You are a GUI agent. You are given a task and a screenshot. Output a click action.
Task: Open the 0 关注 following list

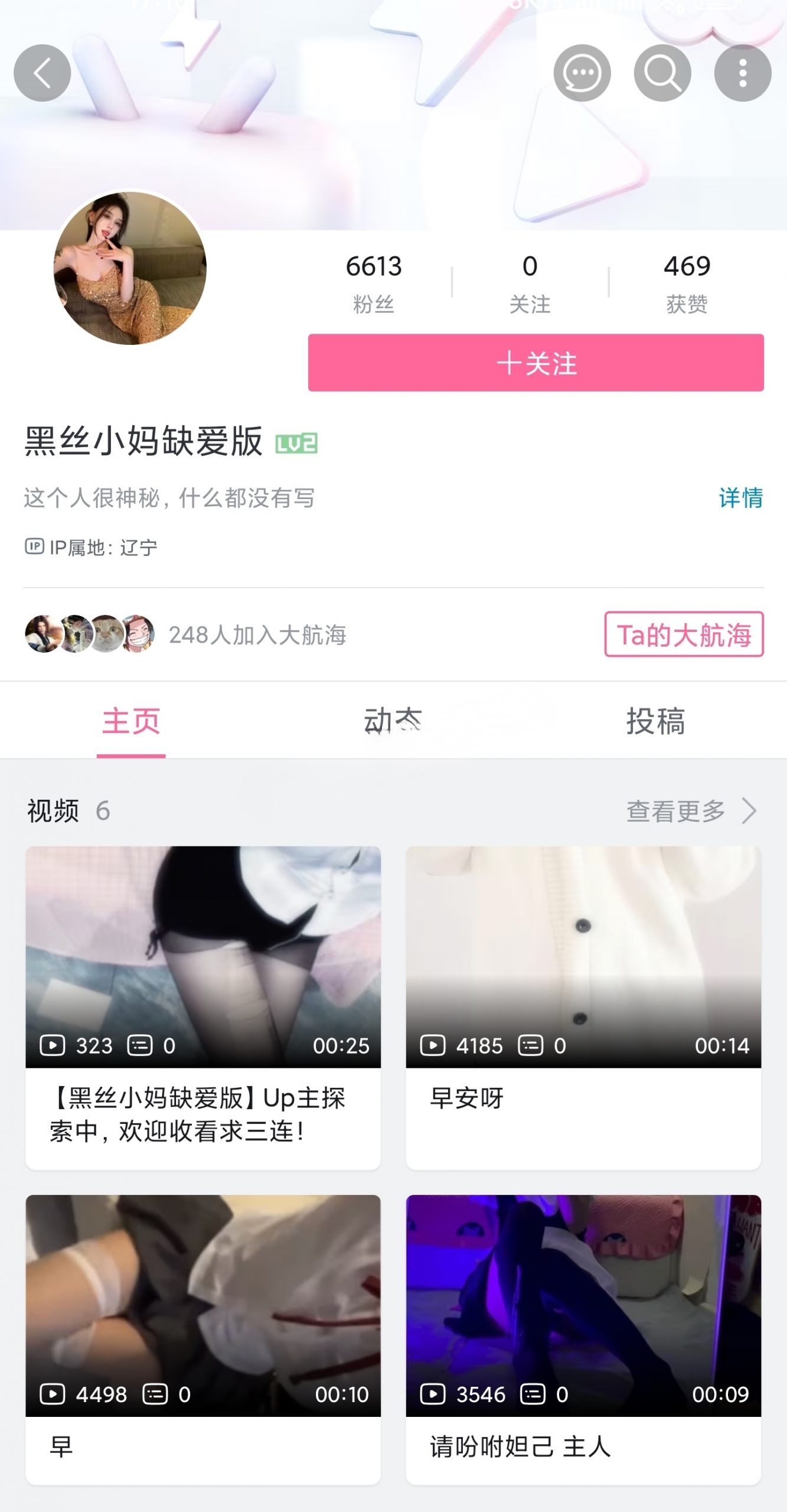[530, 282]
